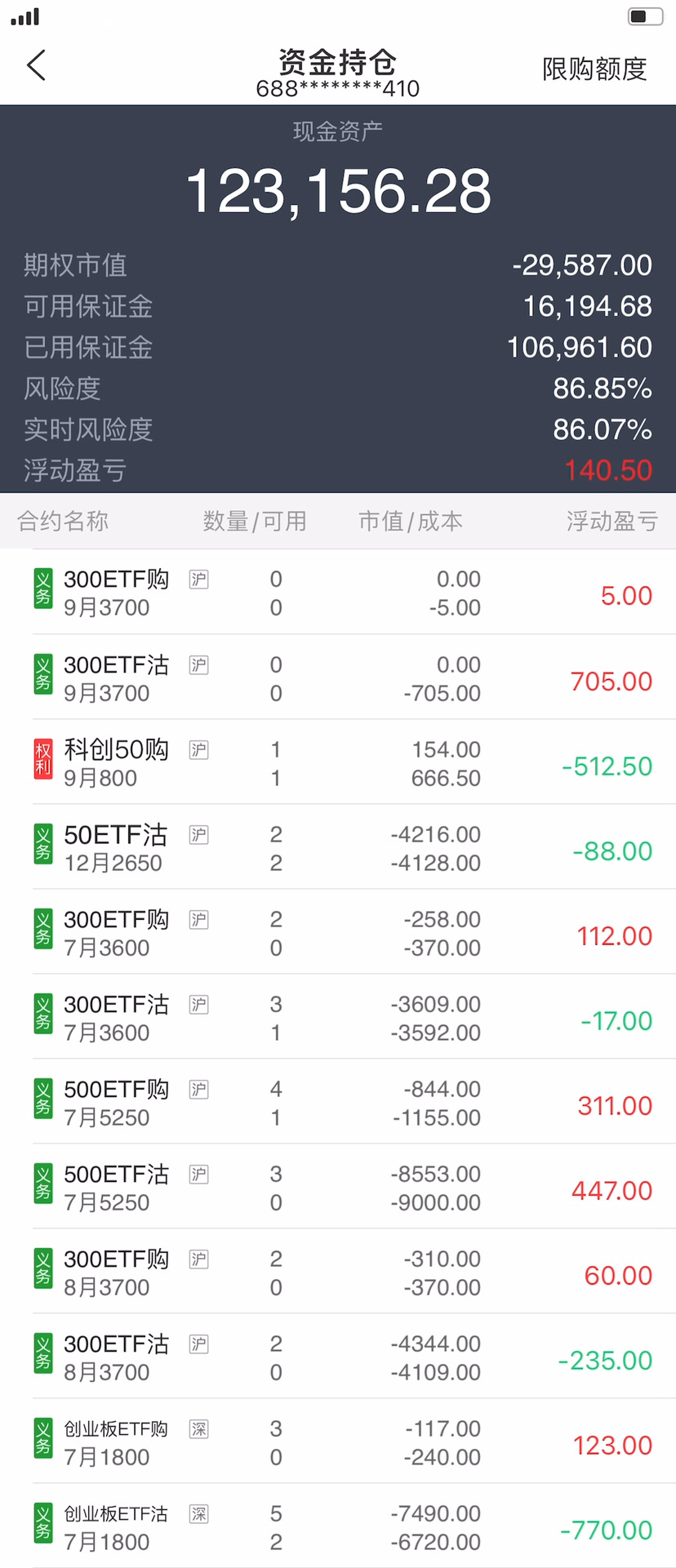The image size is (676, 1568).
Task: Open 限购额度 in the top bar
Action: pyautogui.click(x=594, y=69)
